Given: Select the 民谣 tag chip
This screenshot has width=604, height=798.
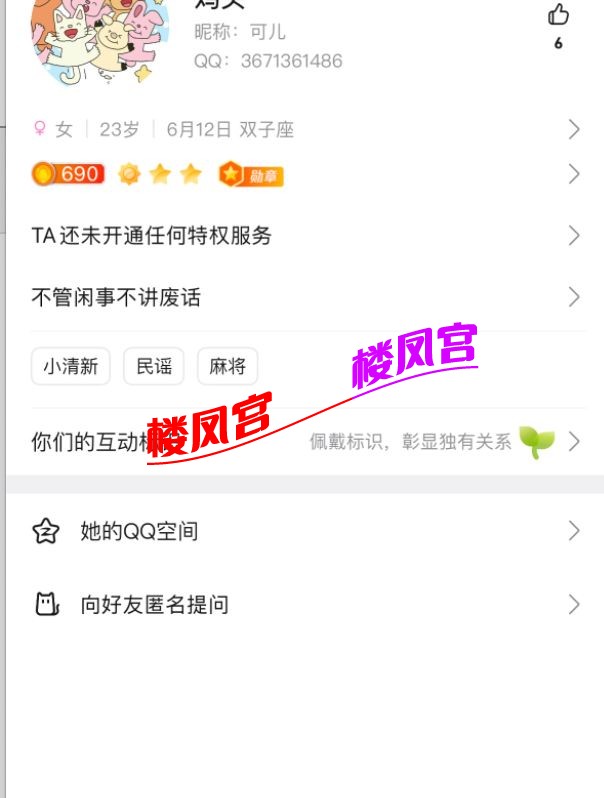Looking at the screenshot, I should point(154,367).
